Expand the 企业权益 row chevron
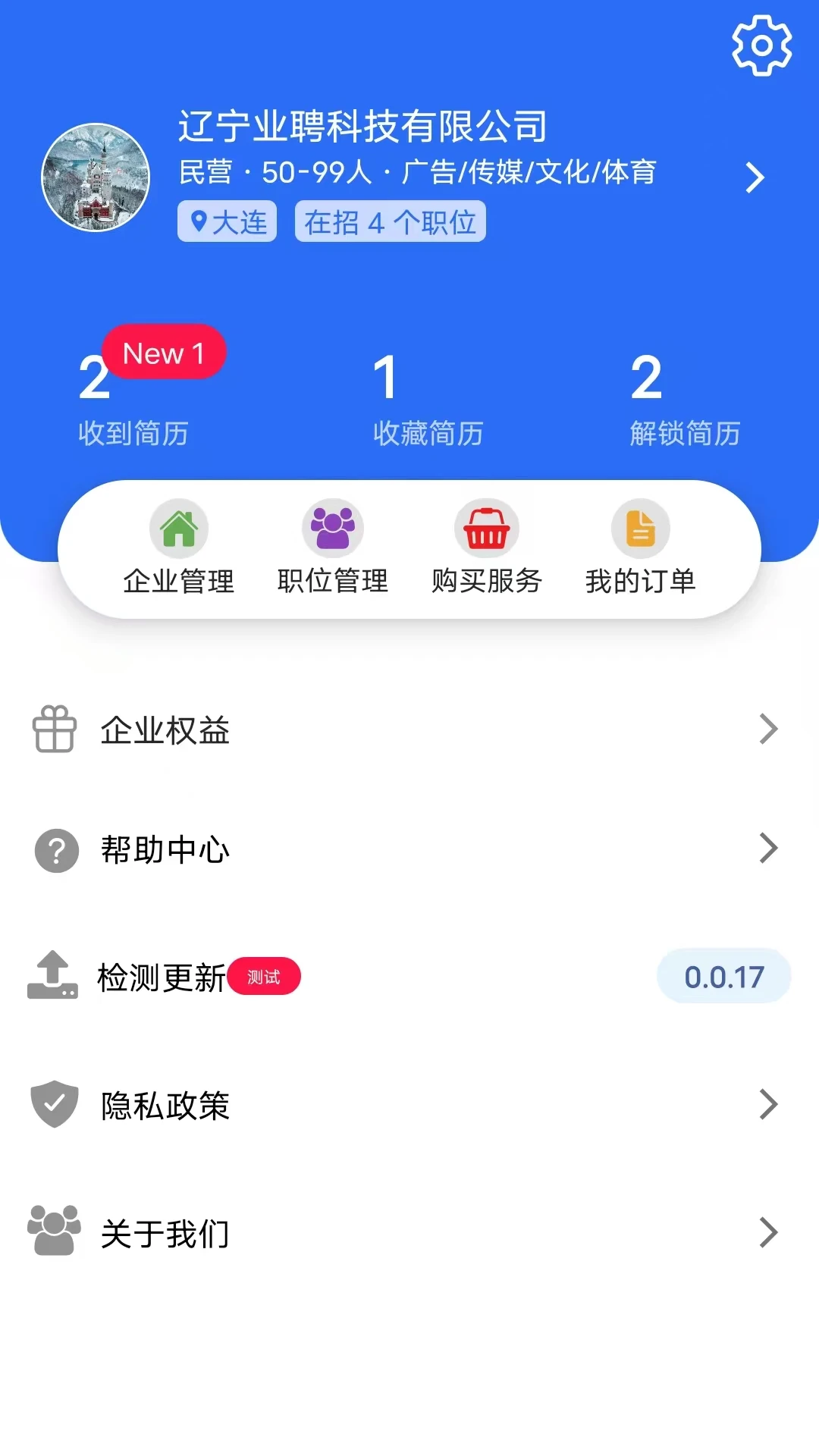This screenshot has width=819, height=1456. click(767, 730)
